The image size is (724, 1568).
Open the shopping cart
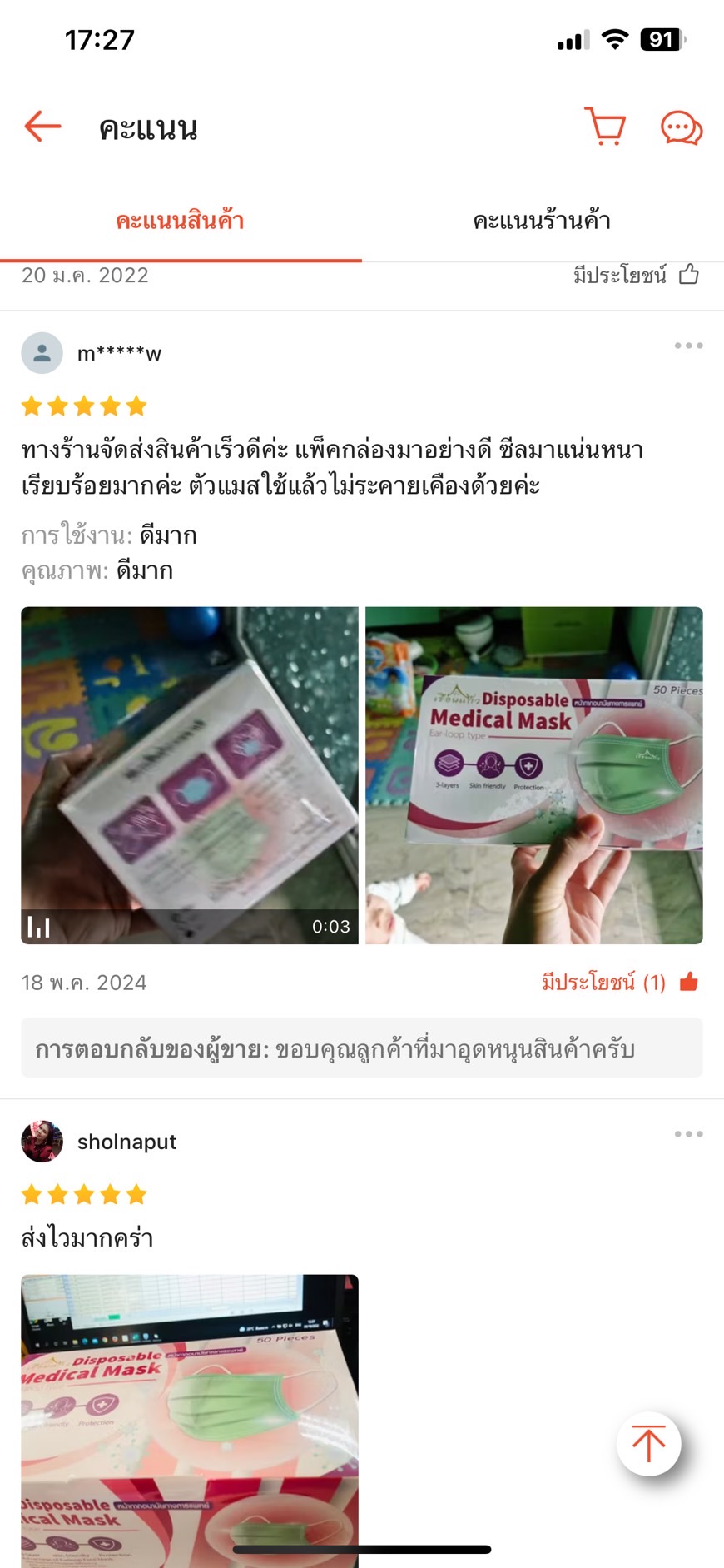605,127
